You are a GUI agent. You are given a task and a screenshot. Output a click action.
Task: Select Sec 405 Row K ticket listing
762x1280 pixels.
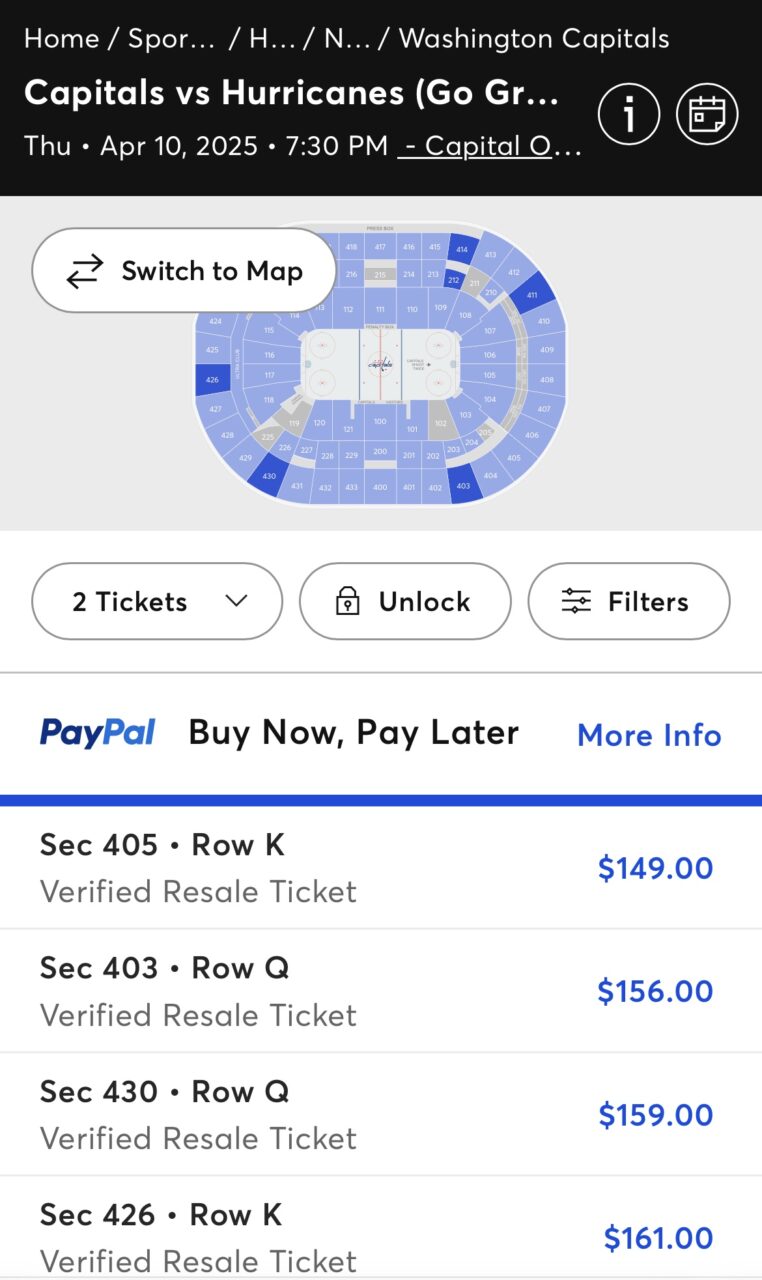click(x=381, y=867)
